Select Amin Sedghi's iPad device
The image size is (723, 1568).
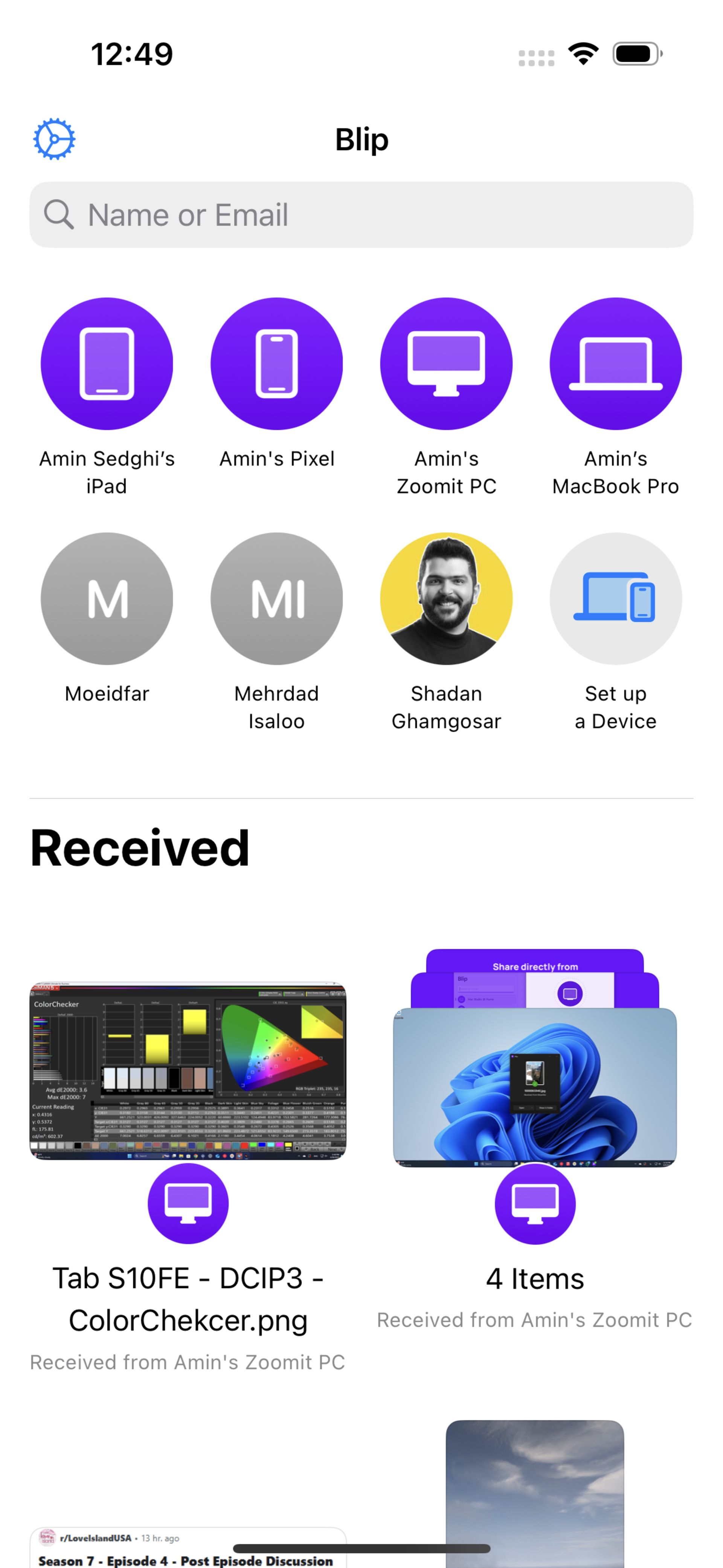click(x=107, y=364)
